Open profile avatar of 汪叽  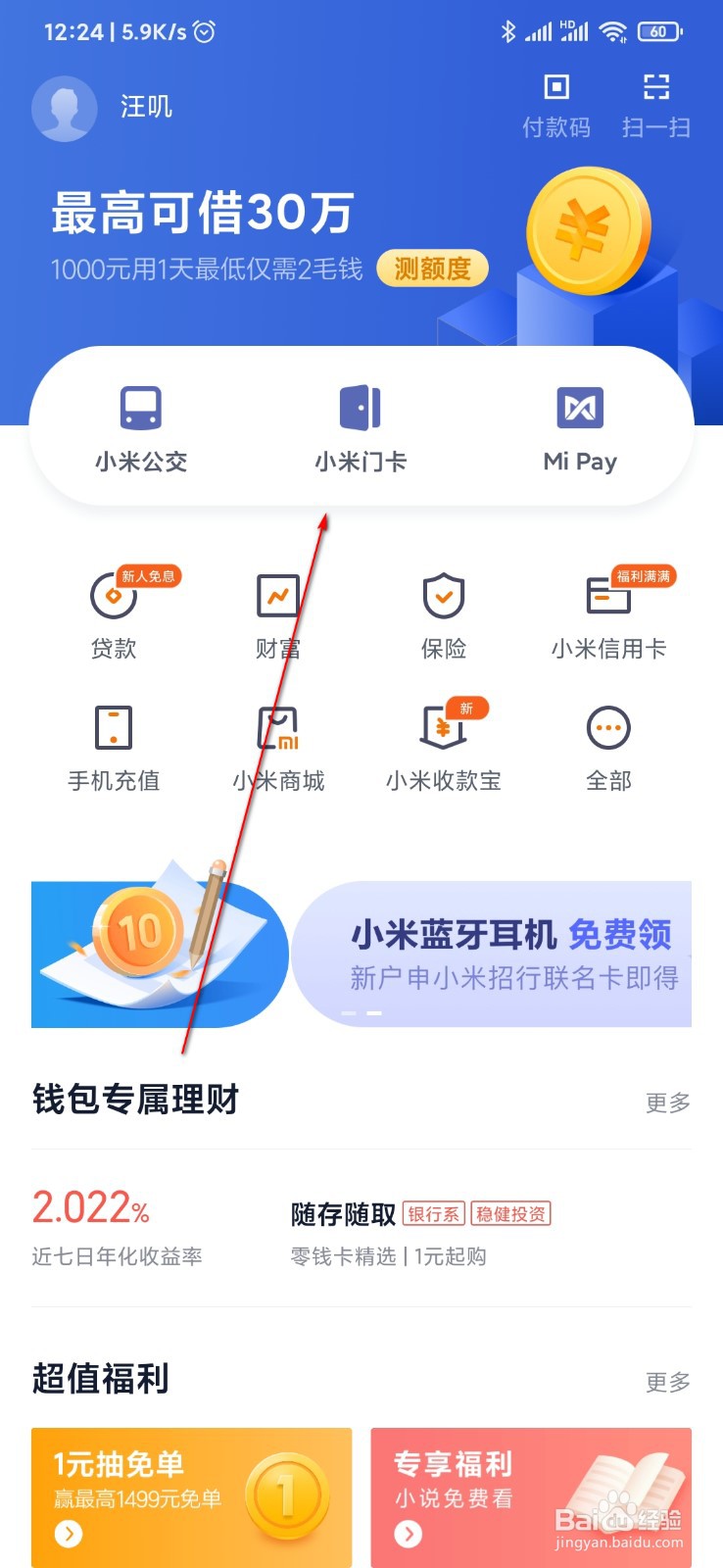tap(64, 108)
